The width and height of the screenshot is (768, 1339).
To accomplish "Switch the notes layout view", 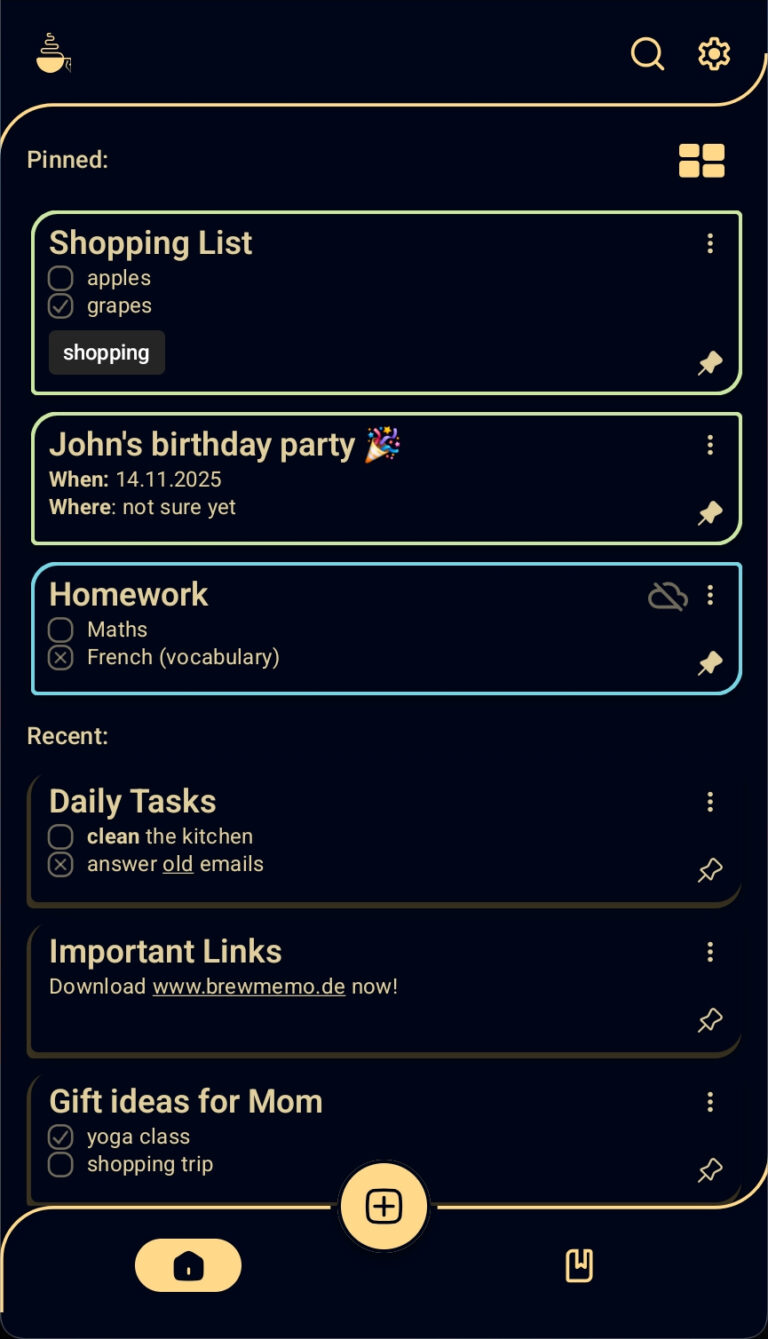I will tap(701, 160).
